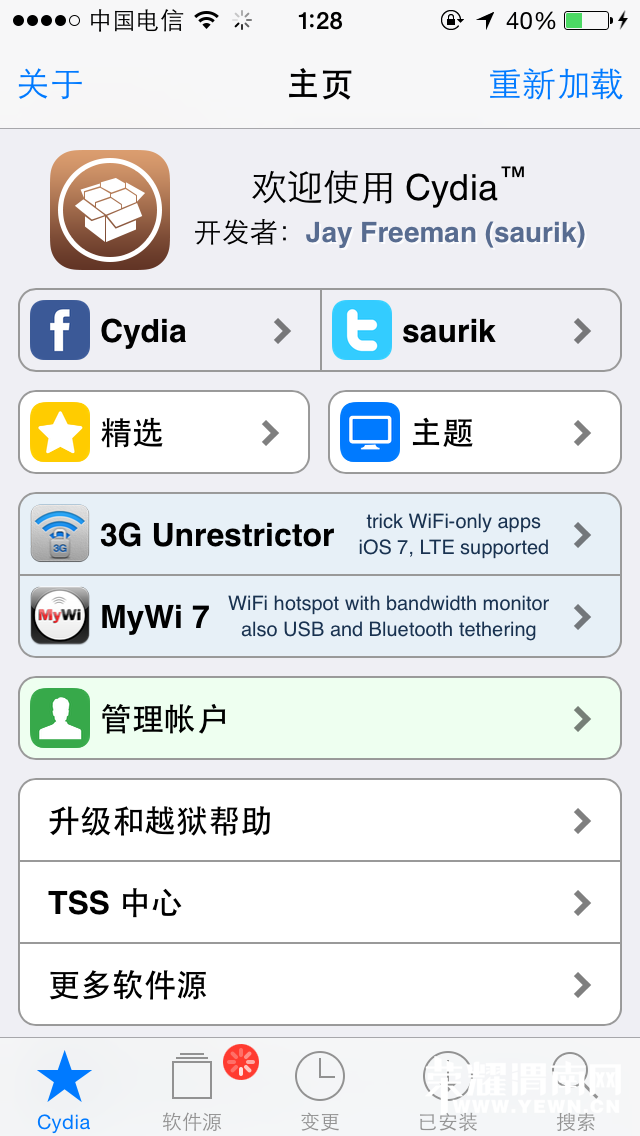Viewport: 640px width, 1136px height.
Task: Open saurik's Twitter link
Action: coord(472,331)
